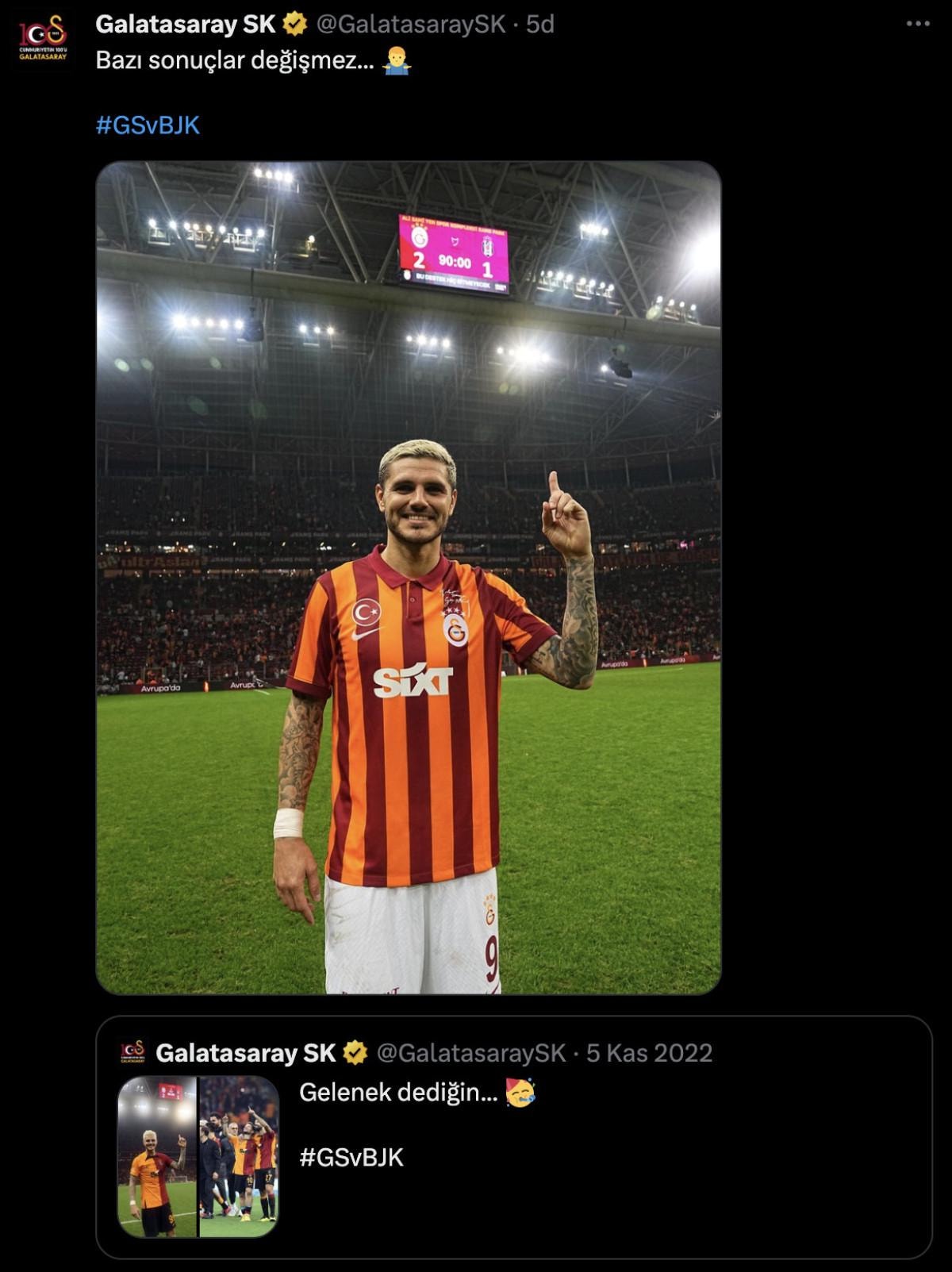This screenshot has height=1272, width=952.
Task: Open the tweet's overflow menu
Action: 917,25
